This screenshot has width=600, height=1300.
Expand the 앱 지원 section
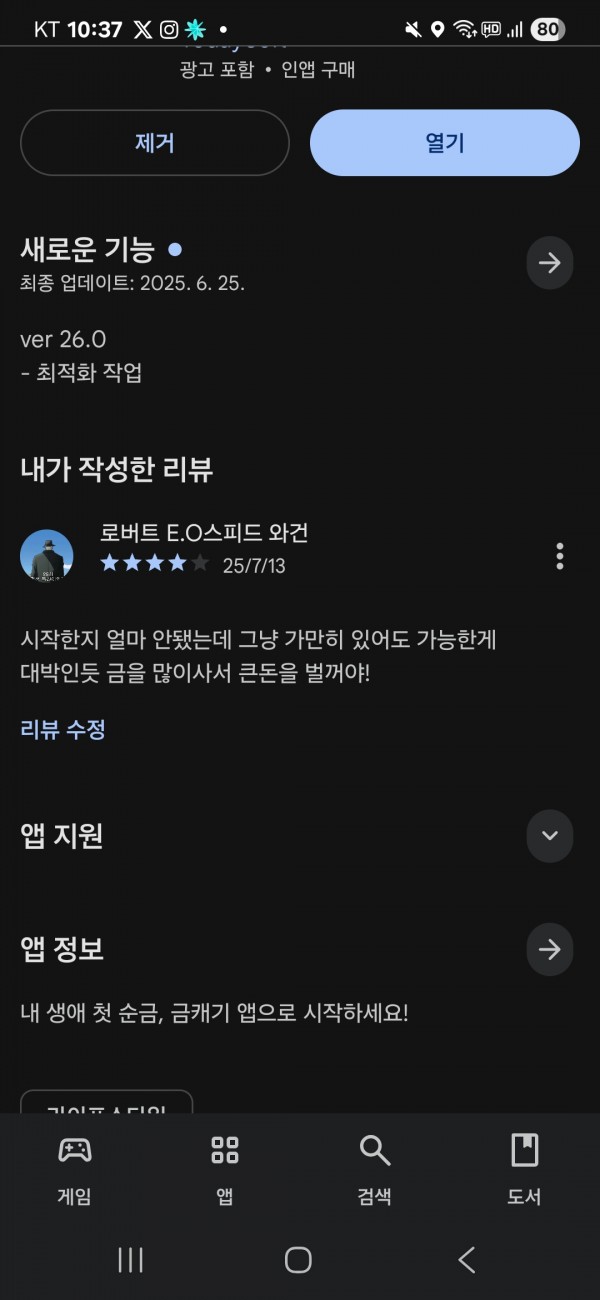549,836
